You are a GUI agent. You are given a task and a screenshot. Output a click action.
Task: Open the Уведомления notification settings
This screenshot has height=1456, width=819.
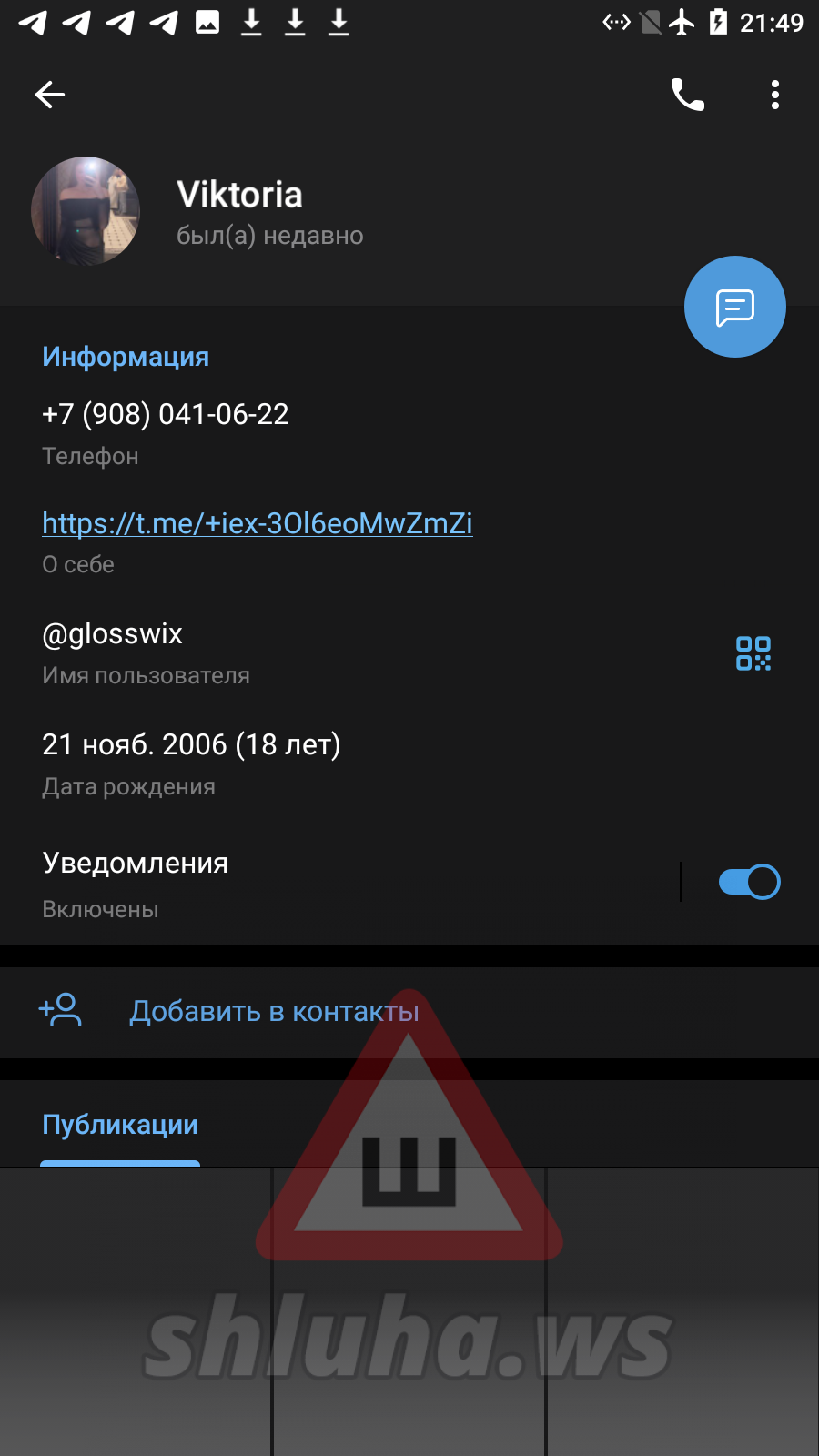[x=273, y=882]
